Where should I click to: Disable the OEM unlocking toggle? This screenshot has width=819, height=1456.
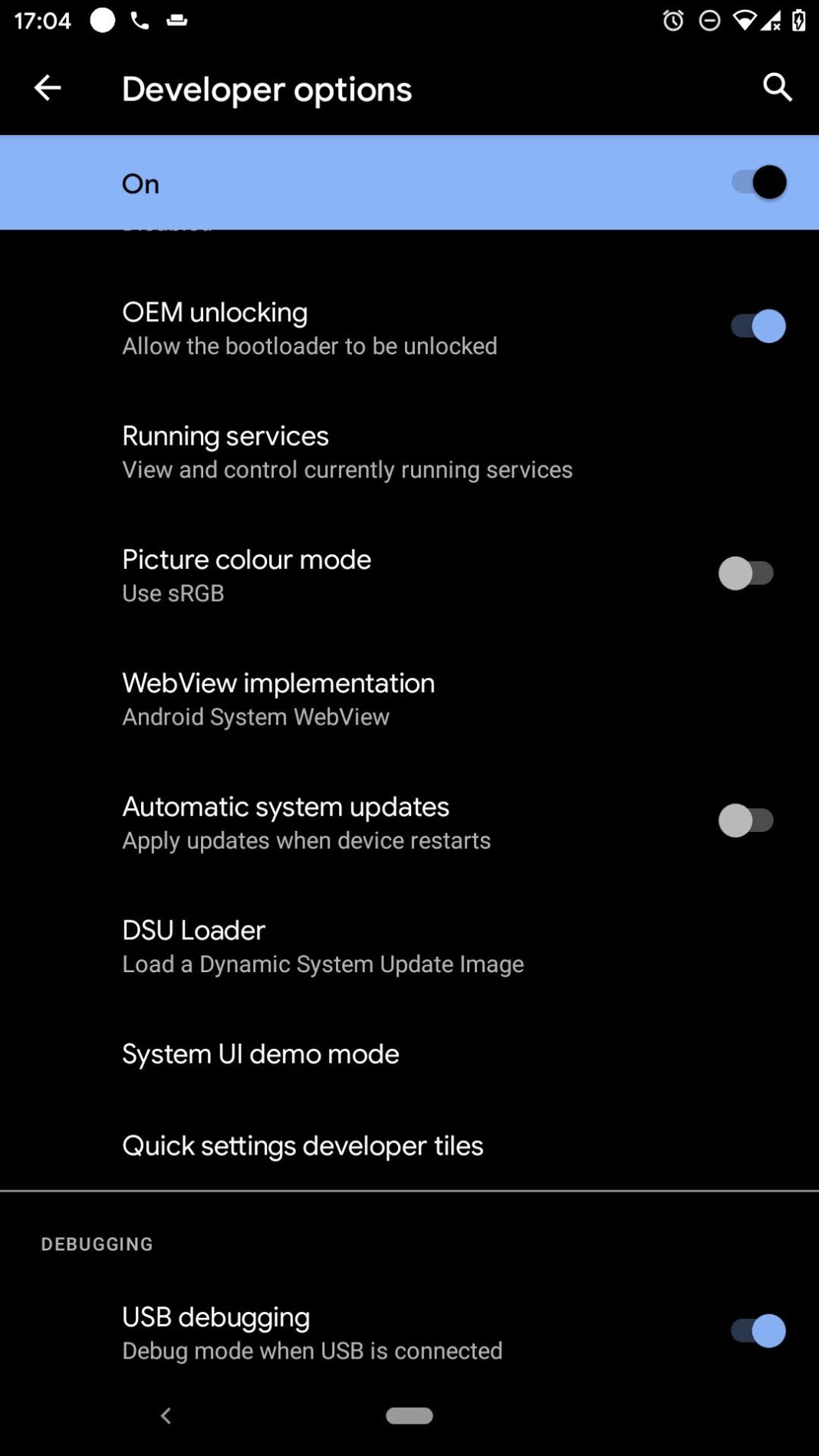(x=758, y=325)
